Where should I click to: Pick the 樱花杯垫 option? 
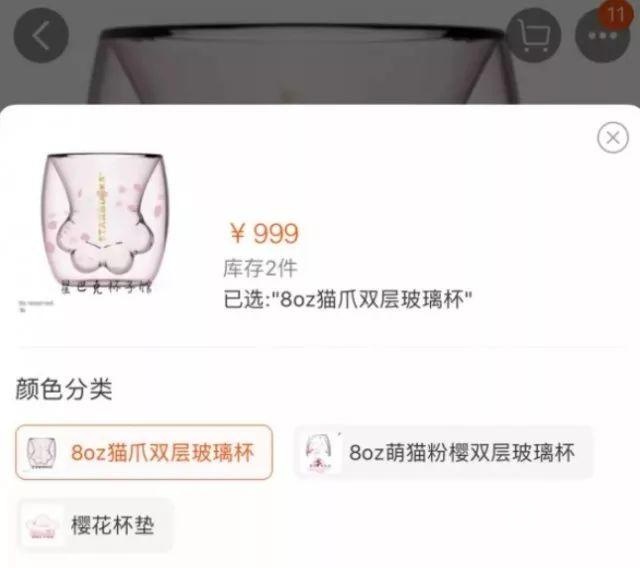pyautogui.click(x=95, y=524)
